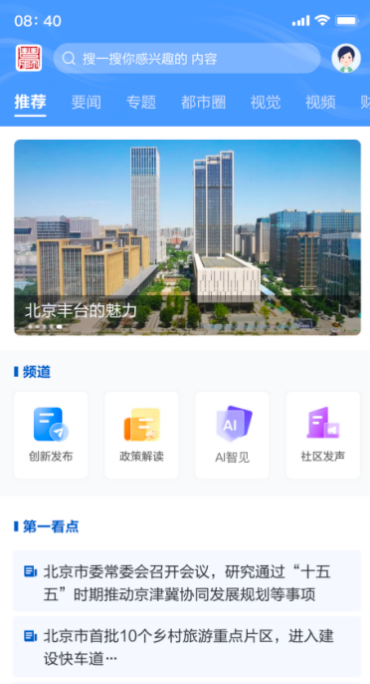Open the 乡村旅游重点片区 news item
370x684 pixels.
(187, 647)
